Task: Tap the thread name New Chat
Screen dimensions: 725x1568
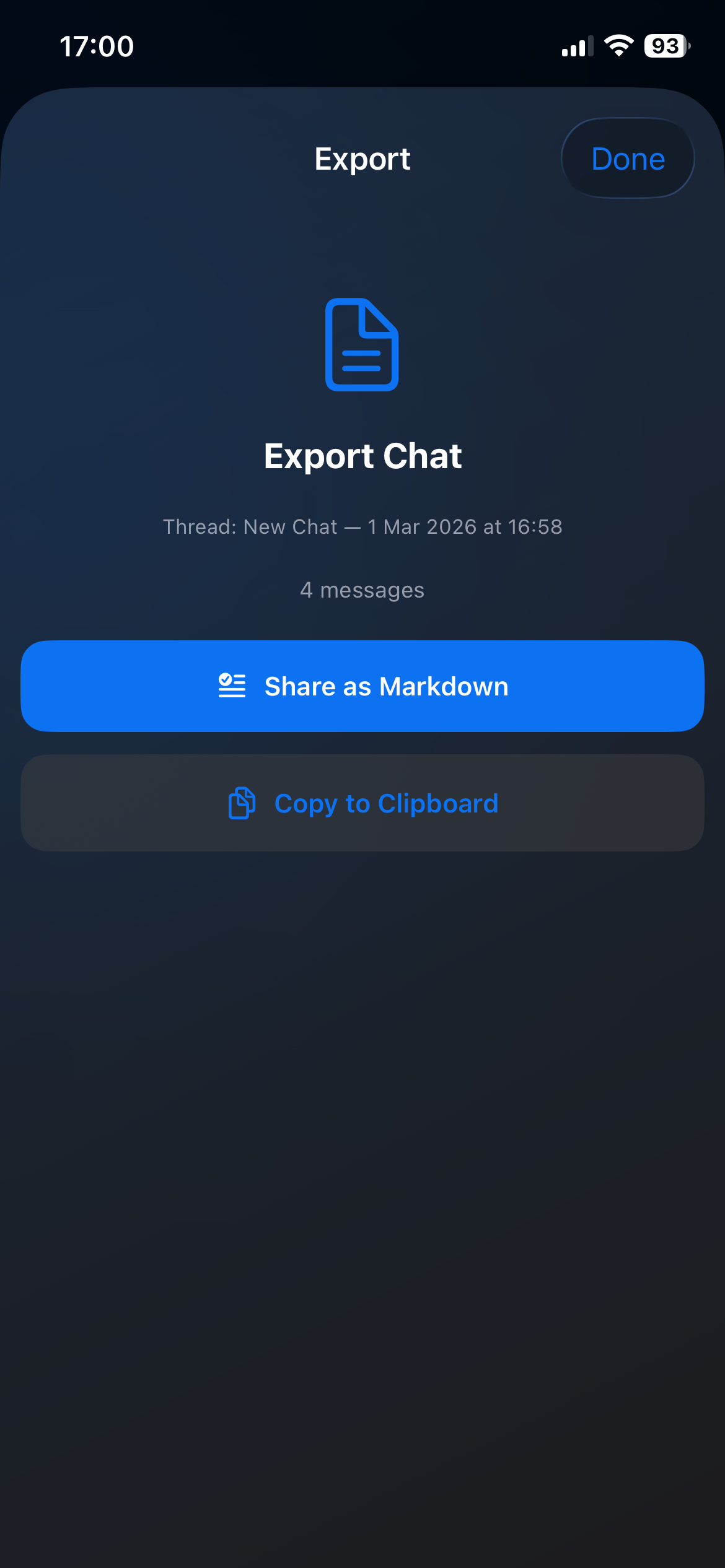Action: point(289,526)
